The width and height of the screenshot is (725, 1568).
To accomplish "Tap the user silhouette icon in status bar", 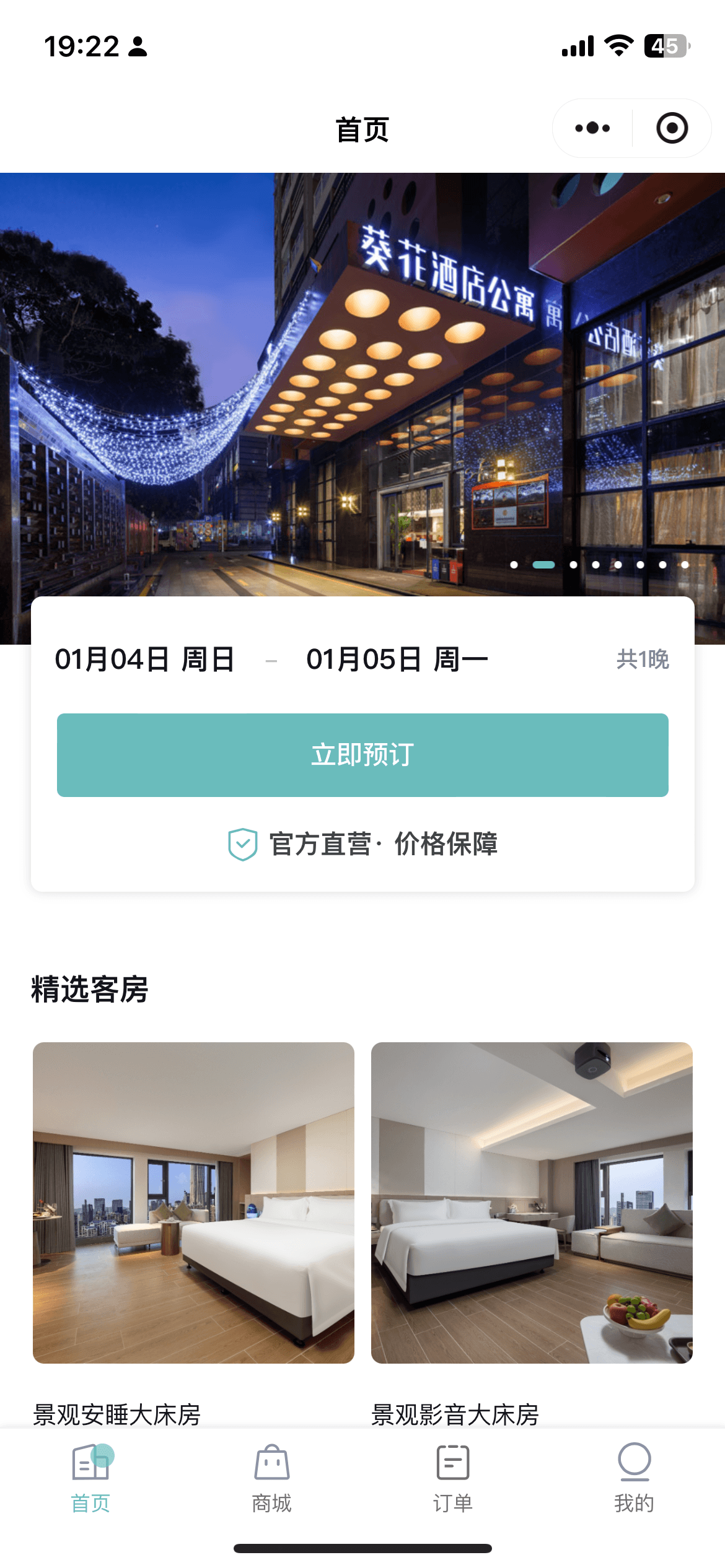I will click(x=136, y=45).
